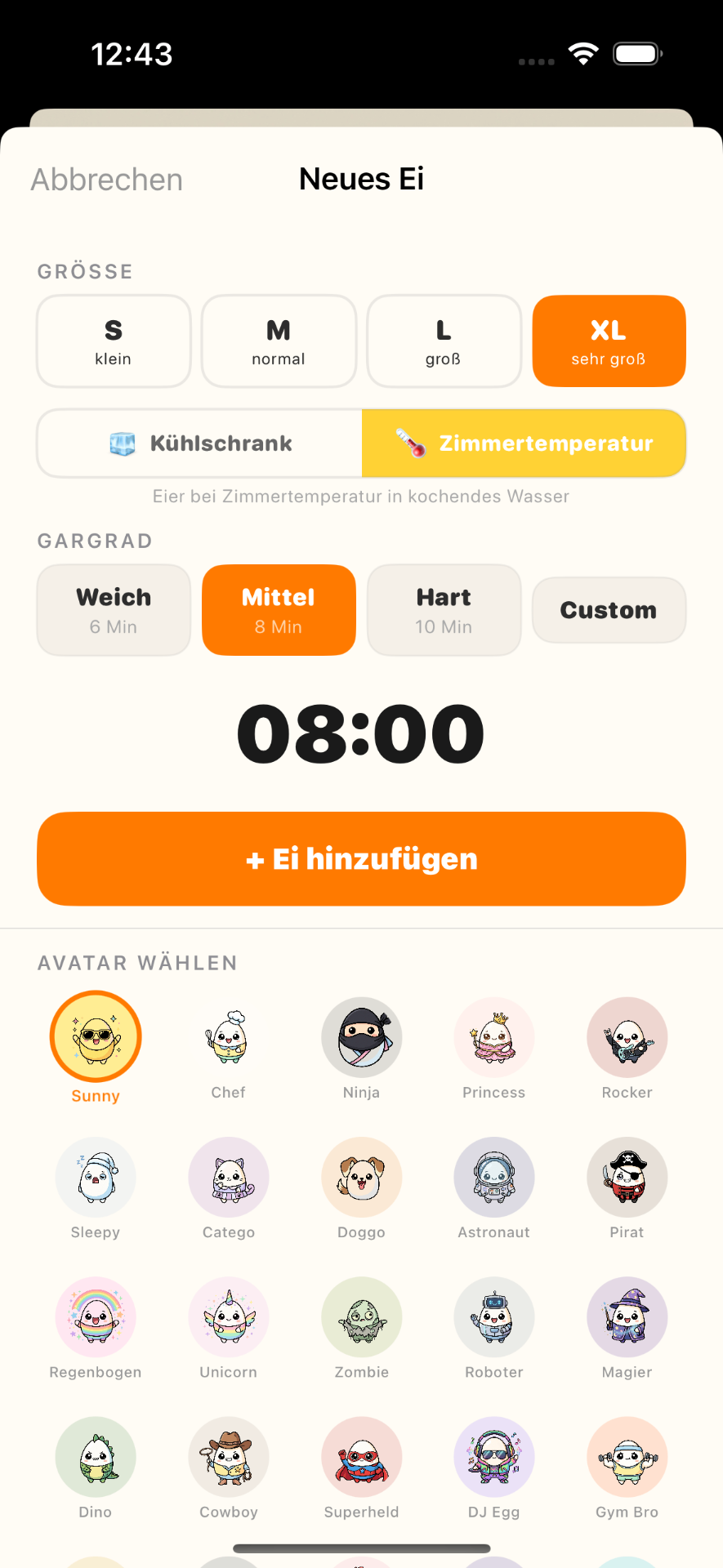Tap the Ei hinzufügen button
Screen dimensions: 723x1568
[361, 858]
